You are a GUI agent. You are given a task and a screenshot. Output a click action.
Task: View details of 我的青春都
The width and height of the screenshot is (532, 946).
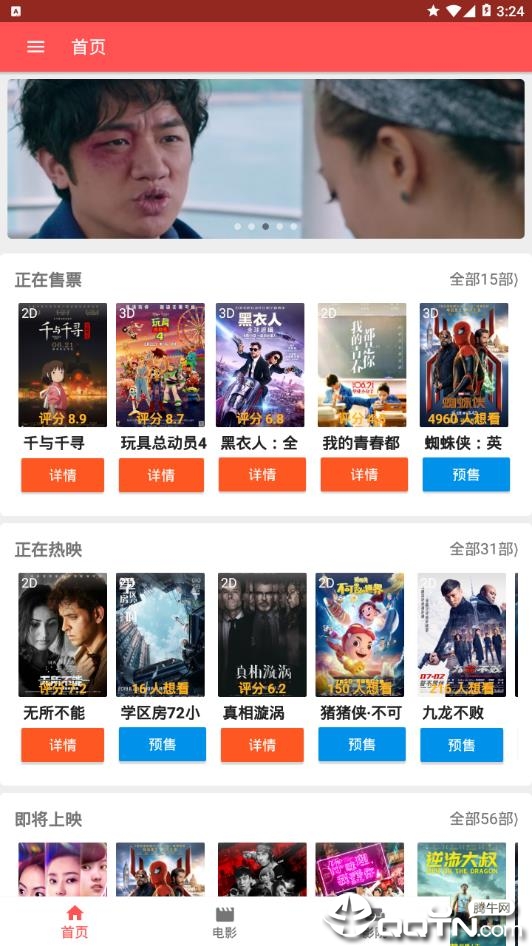364,475
